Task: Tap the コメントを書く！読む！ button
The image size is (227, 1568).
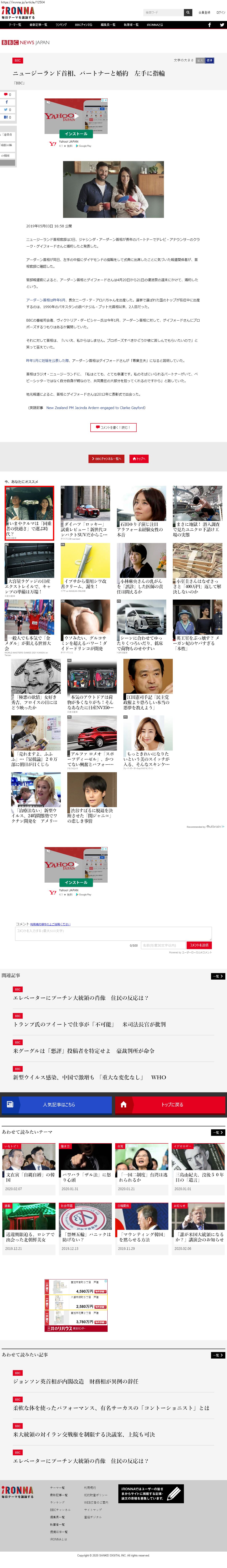Action: coord(113,427)
